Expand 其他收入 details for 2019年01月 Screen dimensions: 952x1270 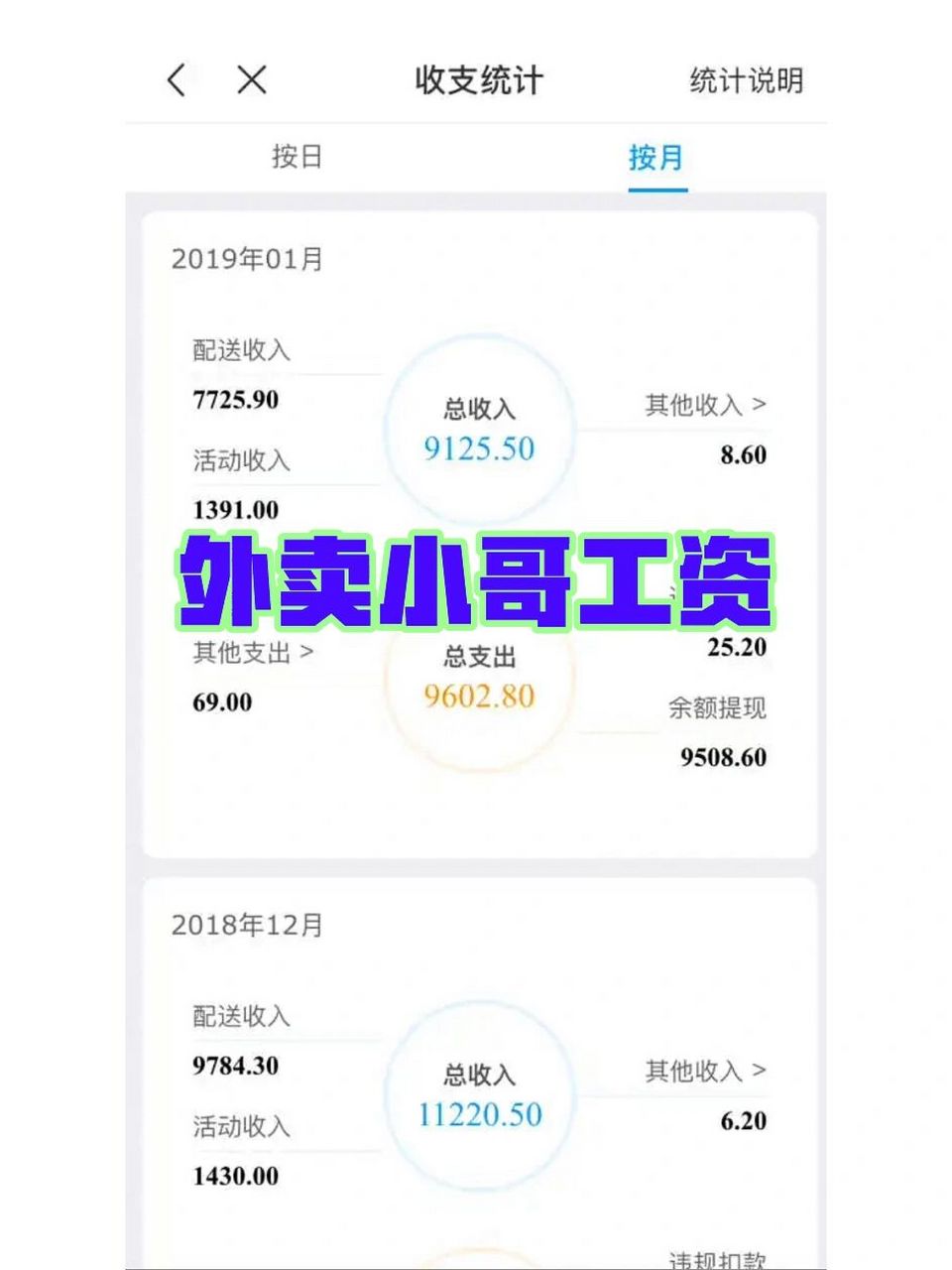pos(705,403)
